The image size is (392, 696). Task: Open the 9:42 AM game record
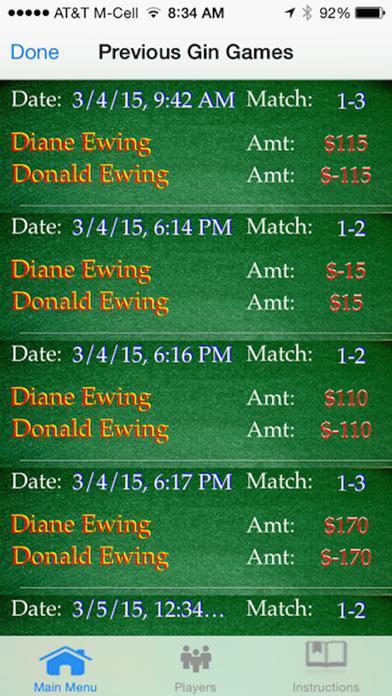[x=196, y=143]
